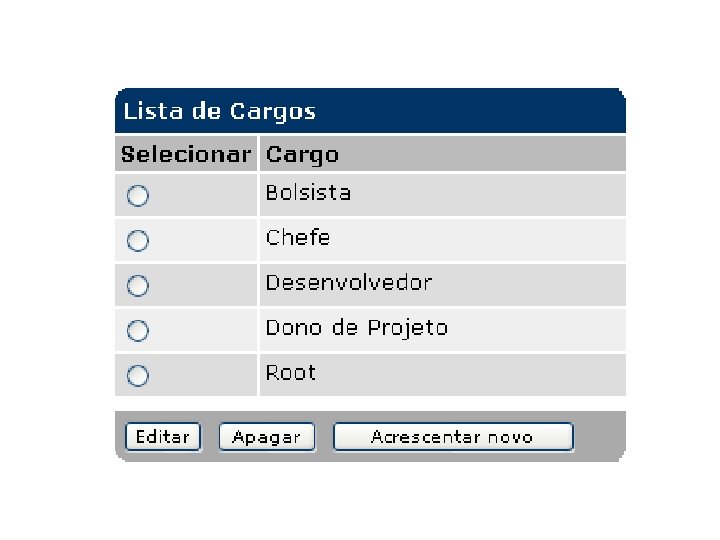This screenshot has height=540, width=720.
Task: Tap Acrescentar novo to add role
Action: point(453,437)
